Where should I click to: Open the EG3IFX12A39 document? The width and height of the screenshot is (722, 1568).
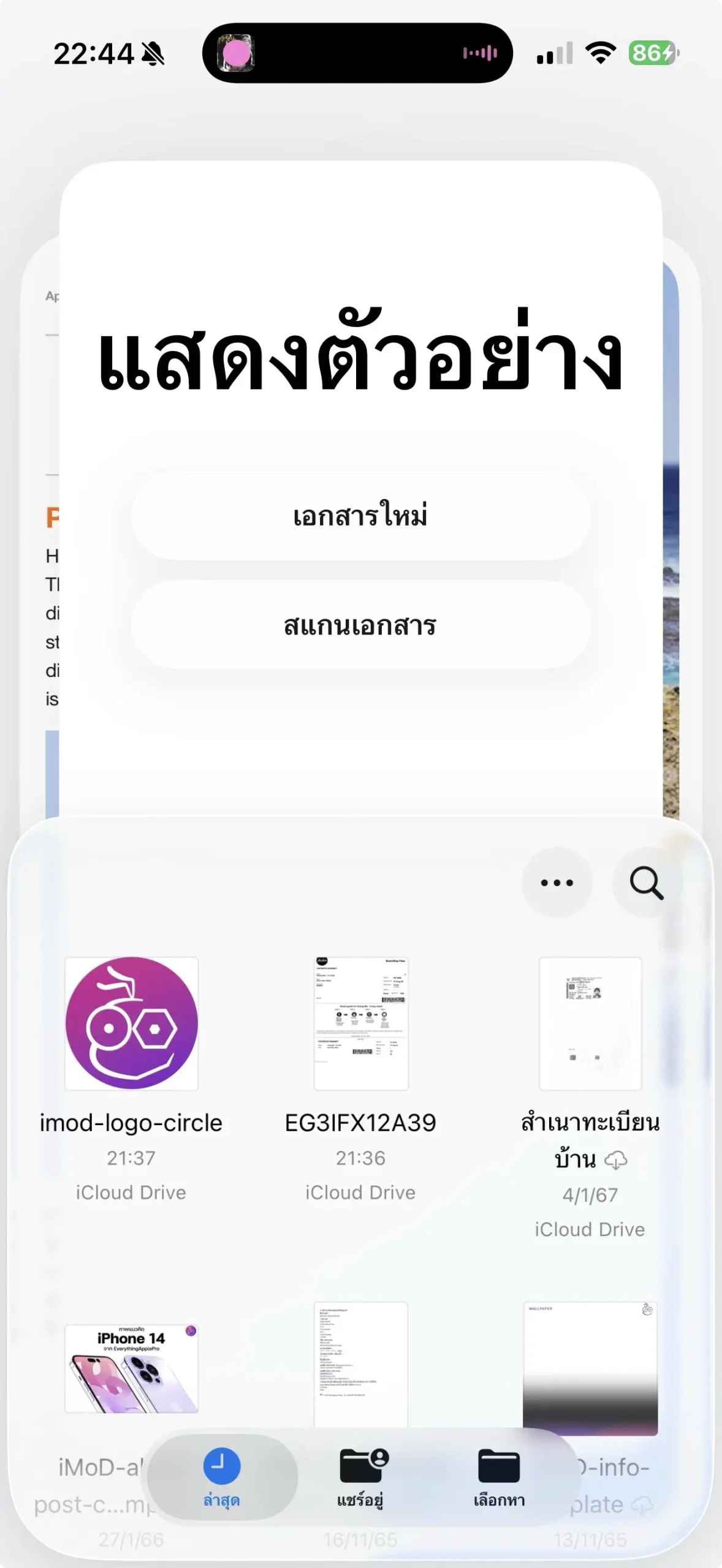[x=361, y=1023]
